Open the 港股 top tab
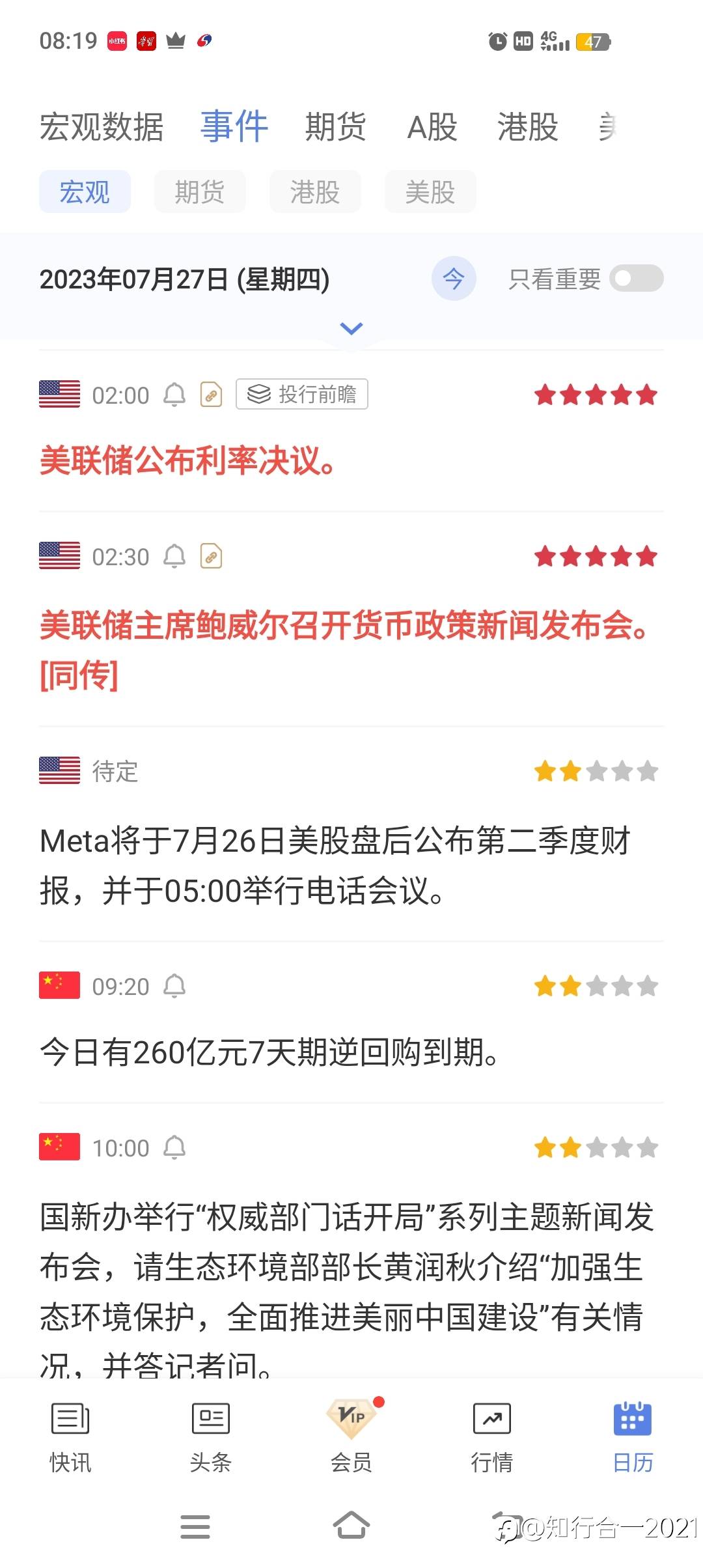The height and width of the screenshot is (1568, 703). (x=527, y=126)
